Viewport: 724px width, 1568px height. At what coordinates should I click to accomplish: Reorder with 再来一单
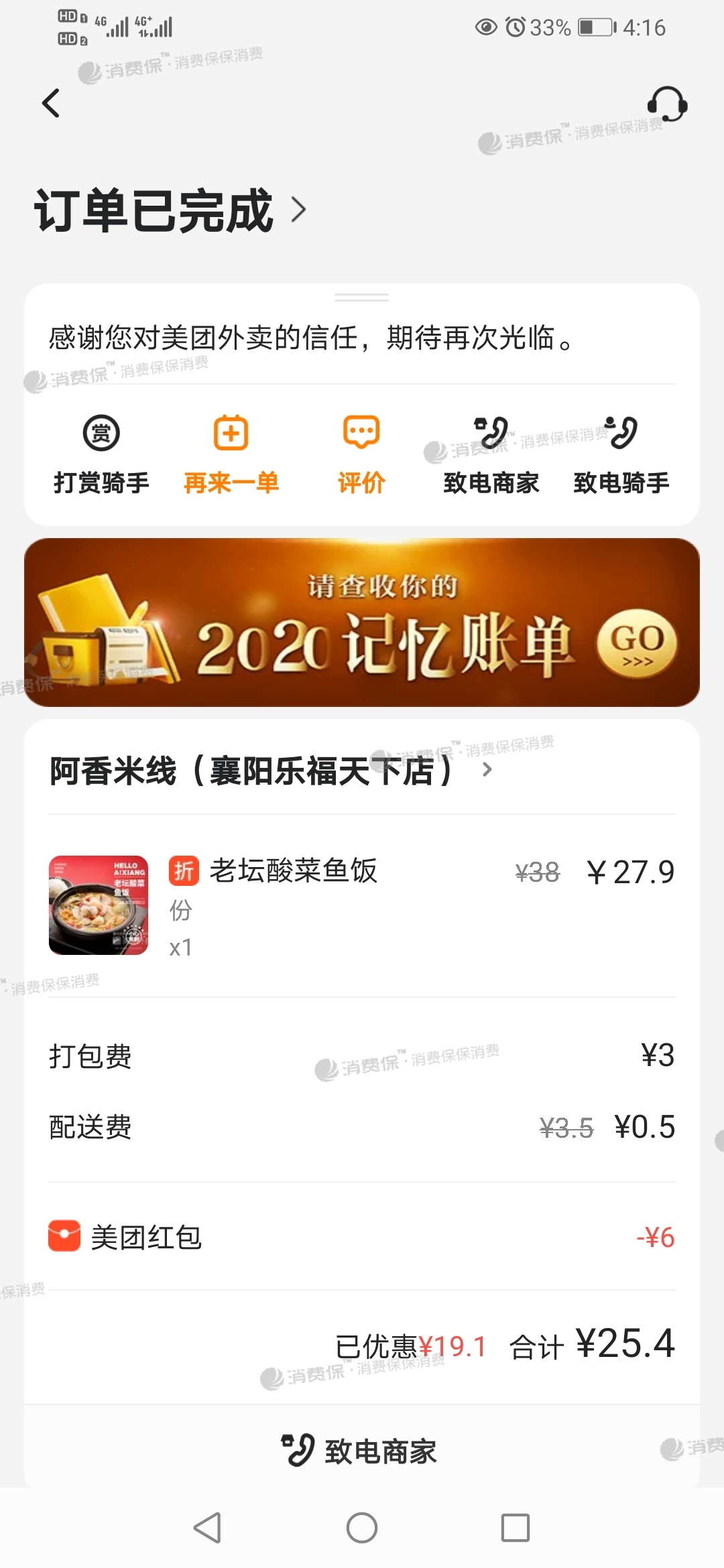point(231,453)
